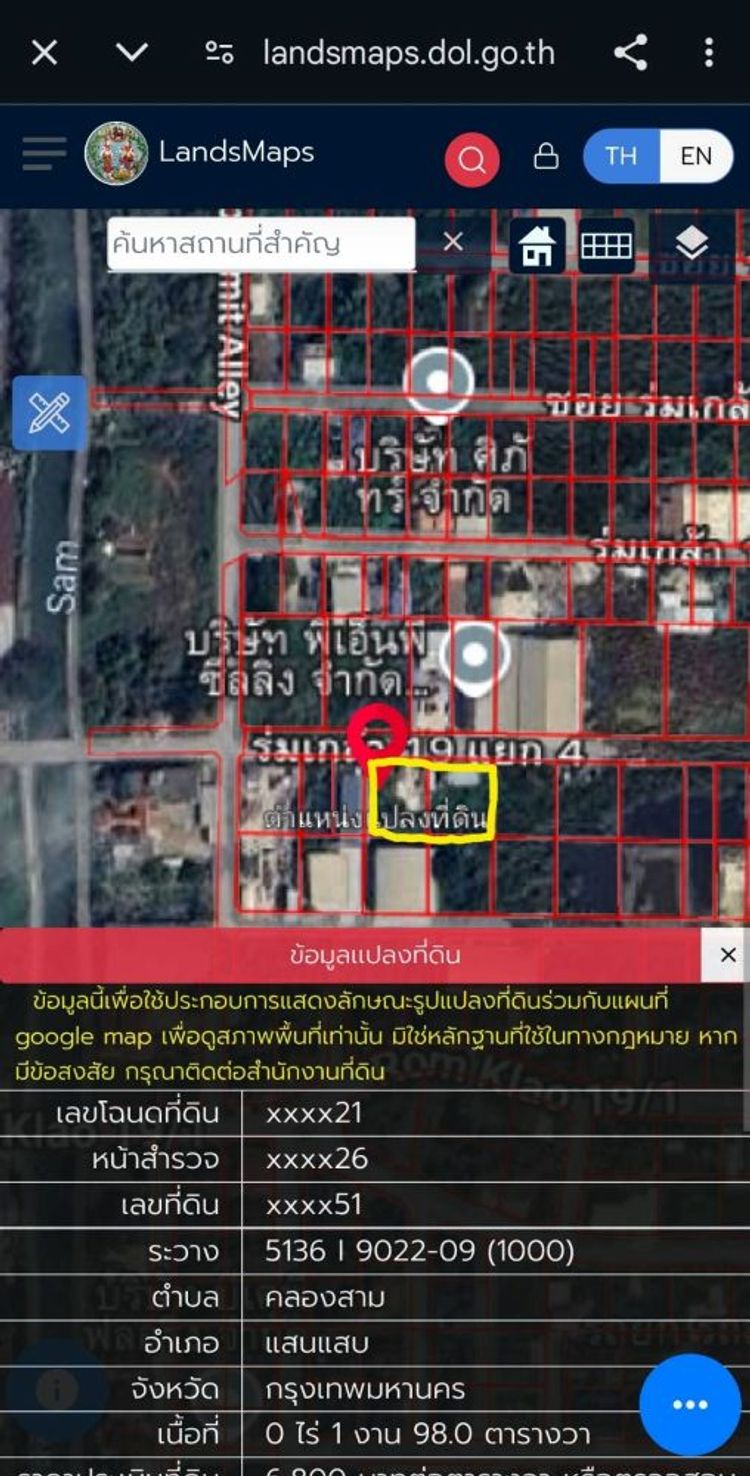Share the landsmaps page
This screenshot has width=750, height=1476.
coord(630,52)
